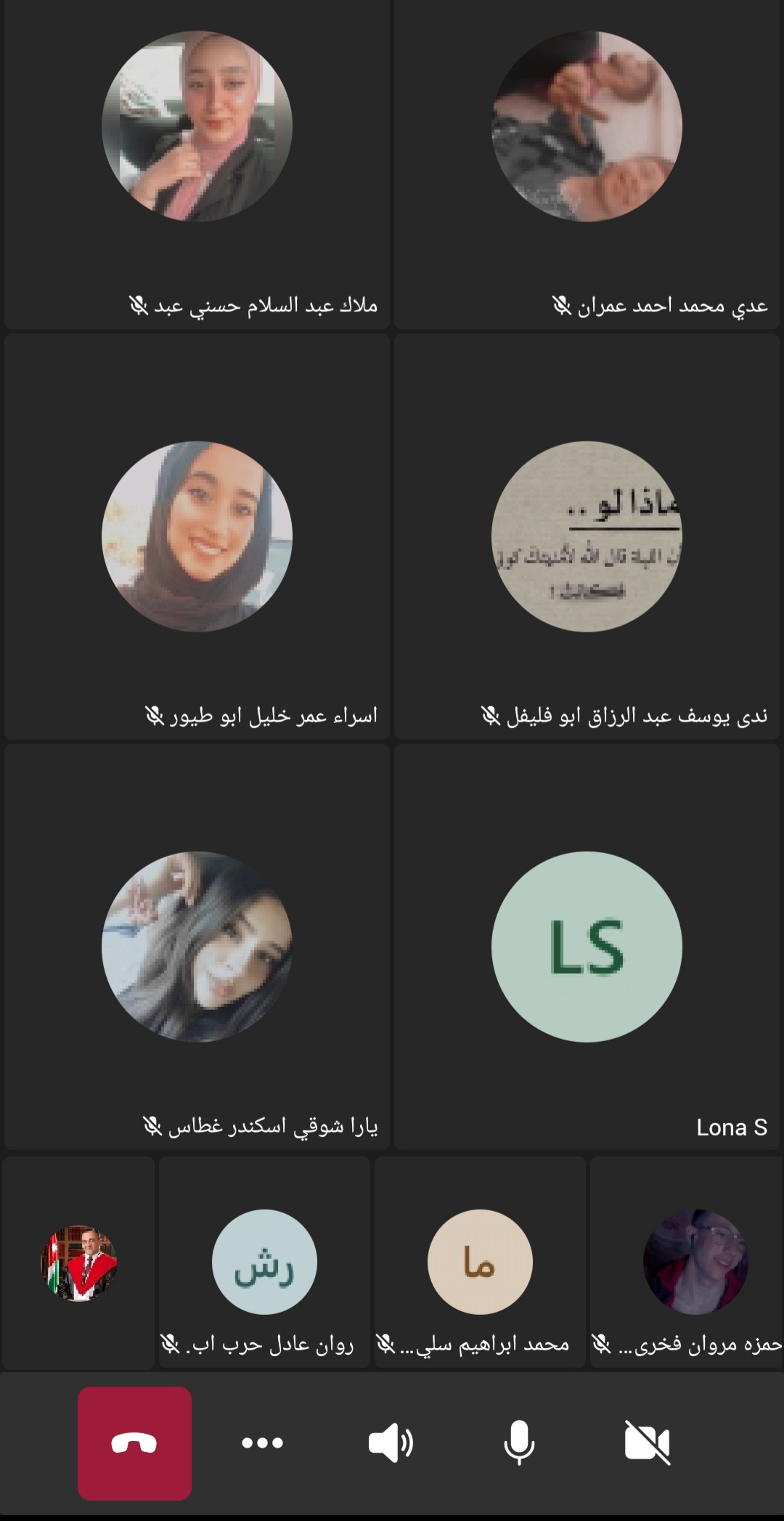This screenshot has width=784, height=1521.
Task: Select the tile of محمد ابراهيم
Action: (480, 1263)
